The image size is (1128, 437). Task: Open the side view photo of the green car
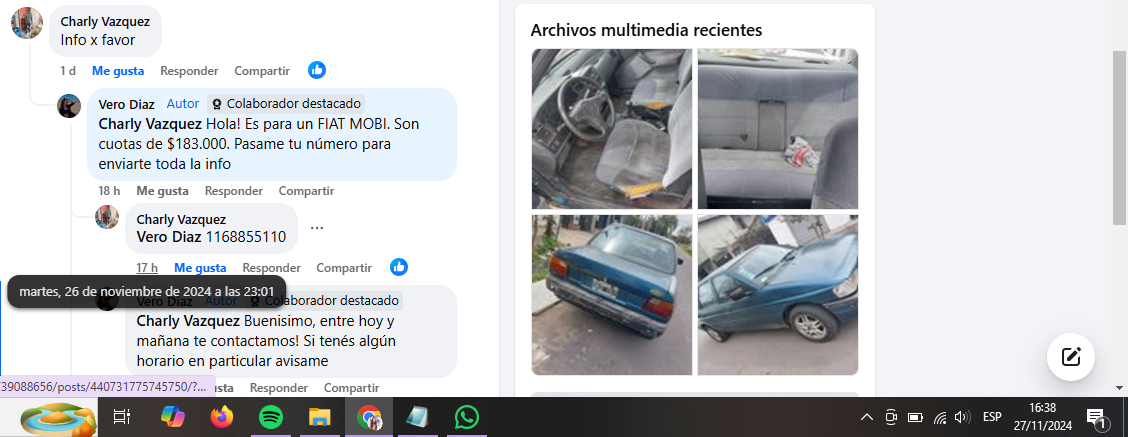[x=777, y=294]
